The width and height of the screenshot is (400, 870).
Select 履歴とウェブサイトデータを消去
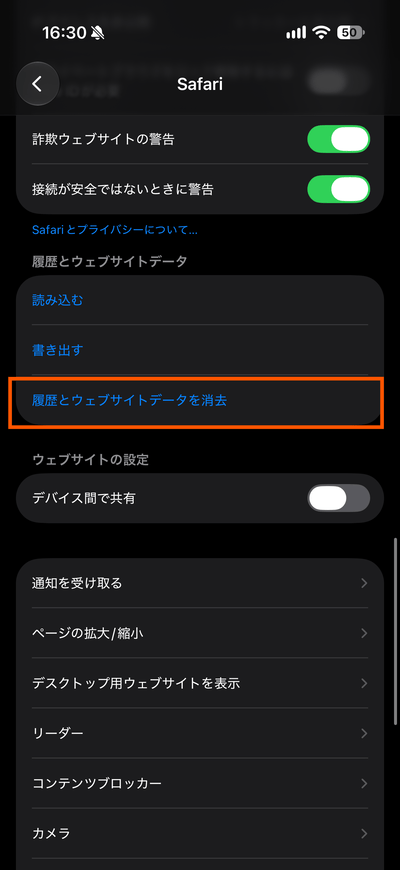[200, 401]
